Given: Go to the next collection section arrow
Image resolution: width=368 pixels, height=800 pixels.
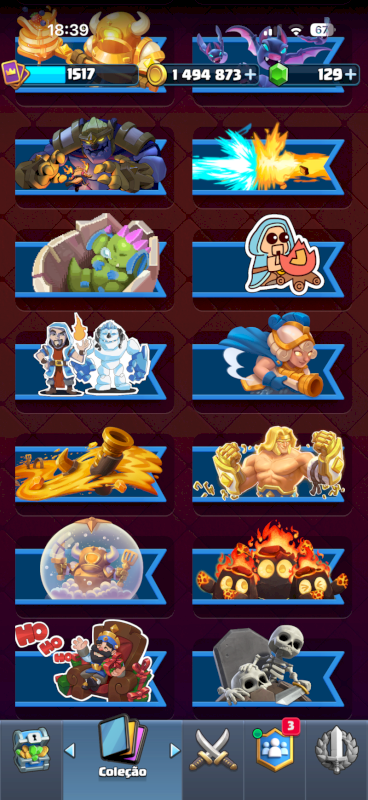Looking at the screenshot, I should [x=175, y=750].
